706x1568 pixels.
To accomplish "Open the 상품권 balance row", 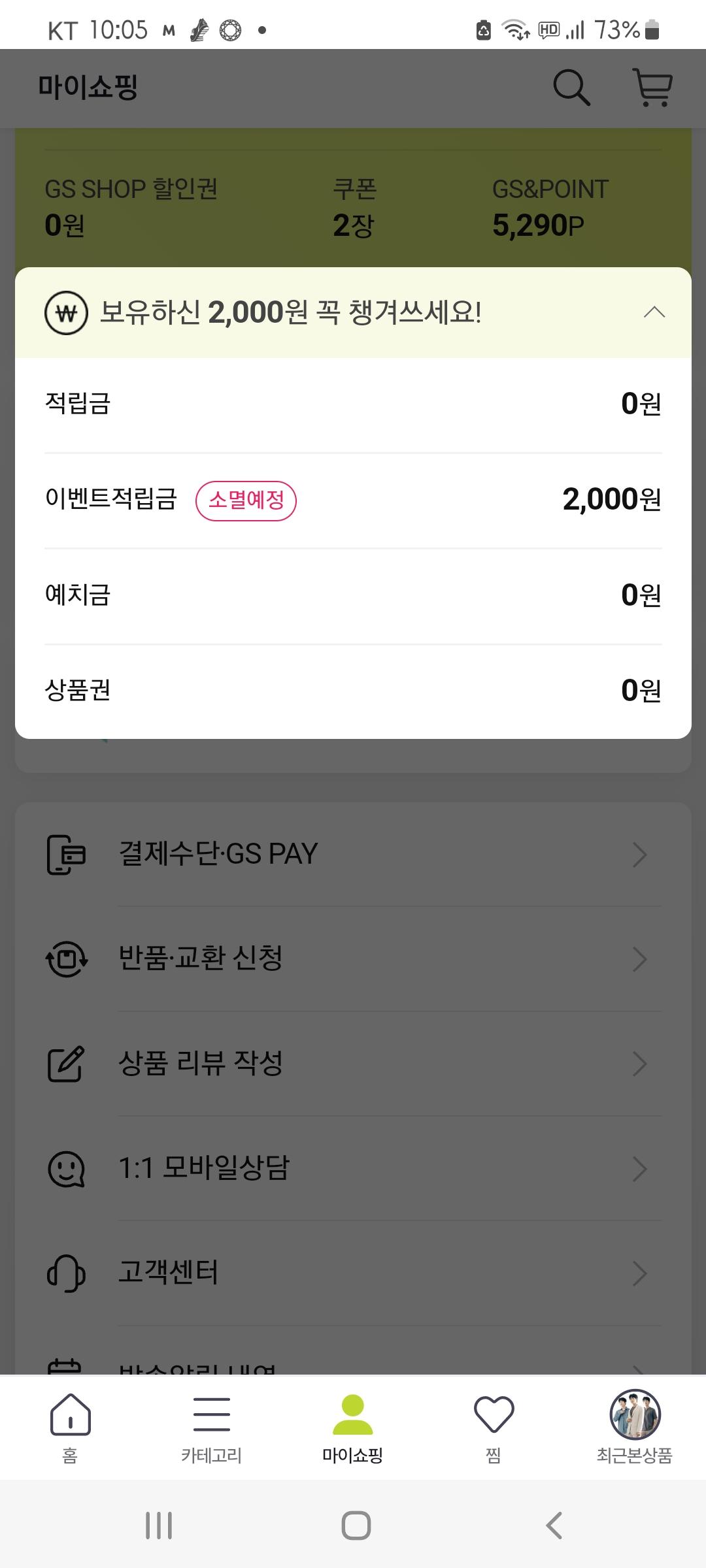I will tap(353, 691).
